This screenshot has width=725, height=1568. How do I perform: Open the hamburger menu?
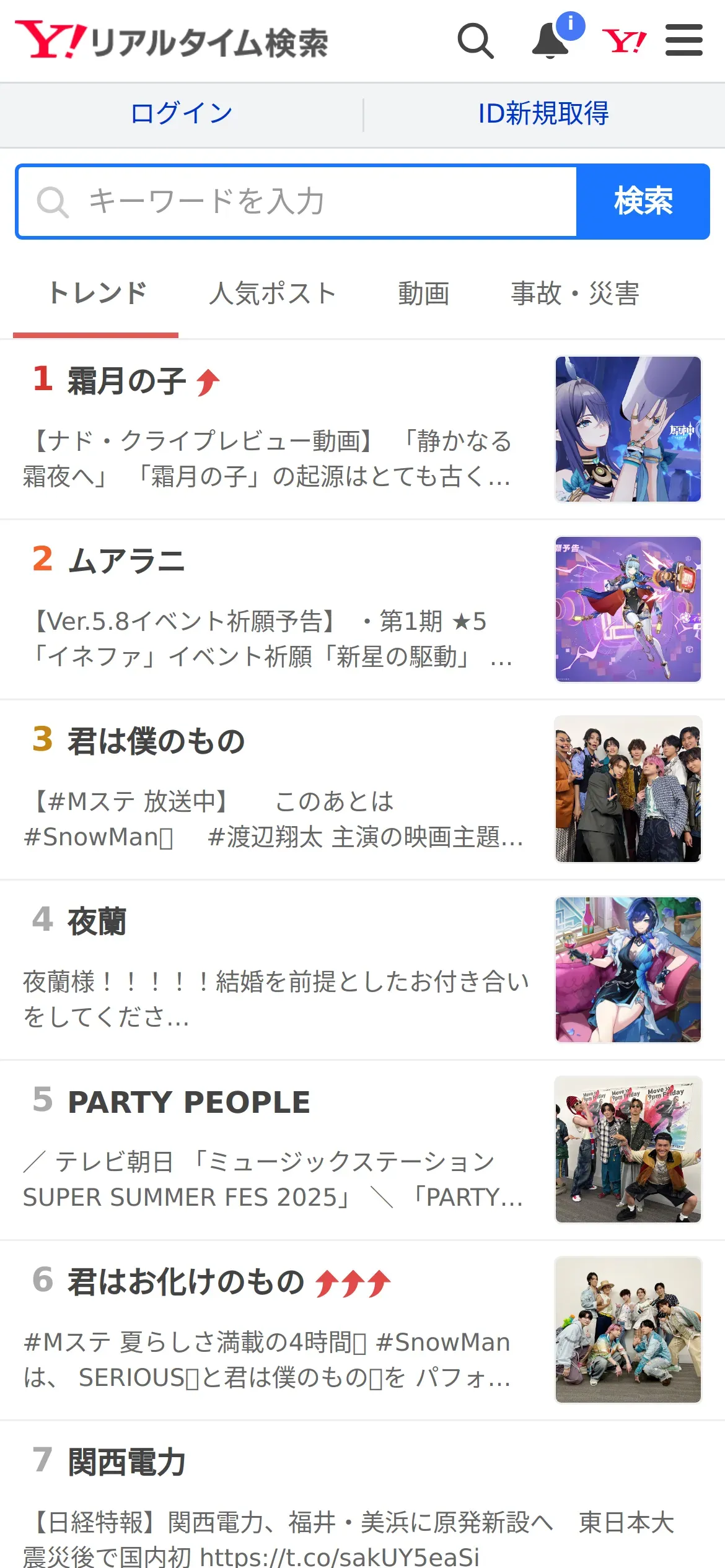coord(683,41)
